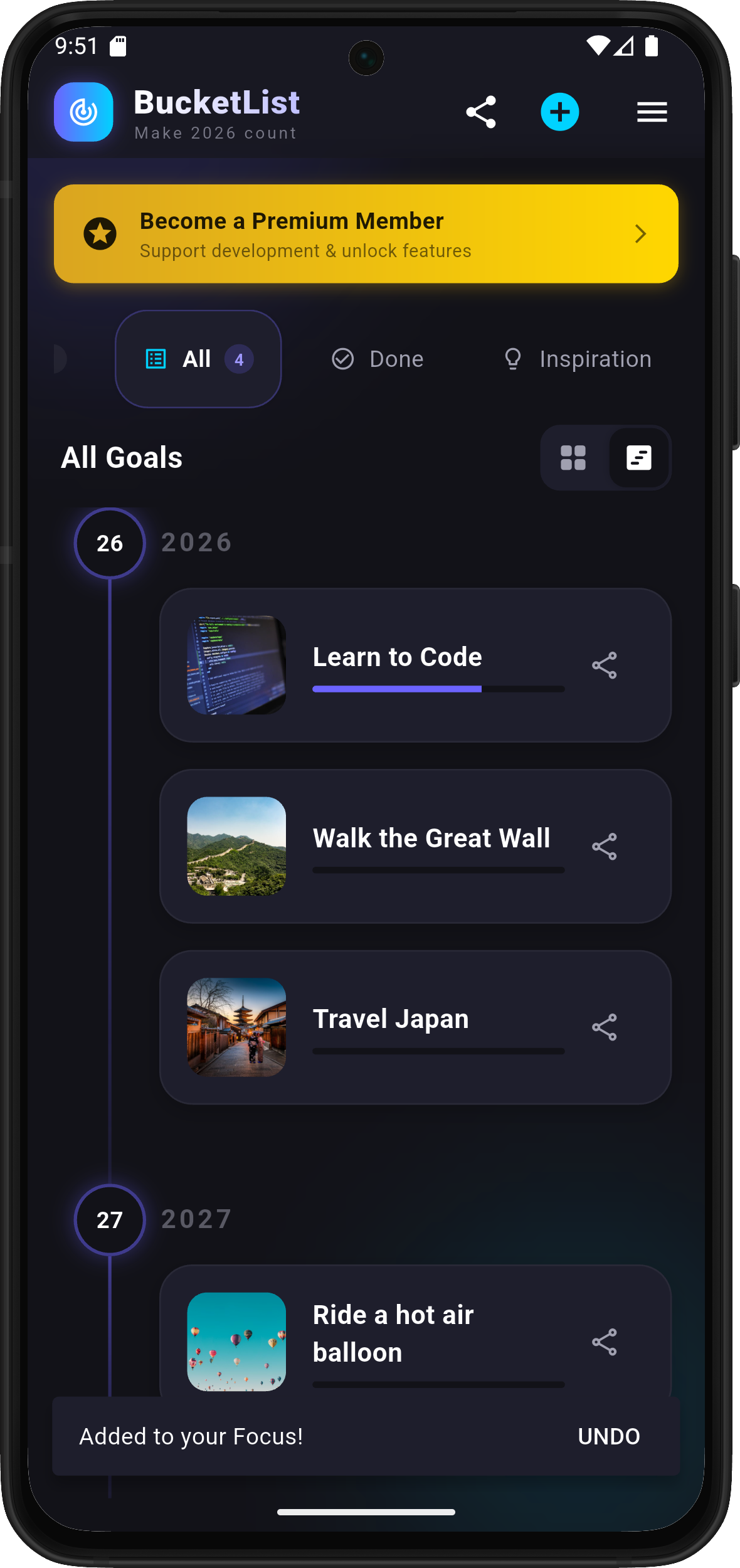Adjust the Learn to Code progress bar

[439, 689]
